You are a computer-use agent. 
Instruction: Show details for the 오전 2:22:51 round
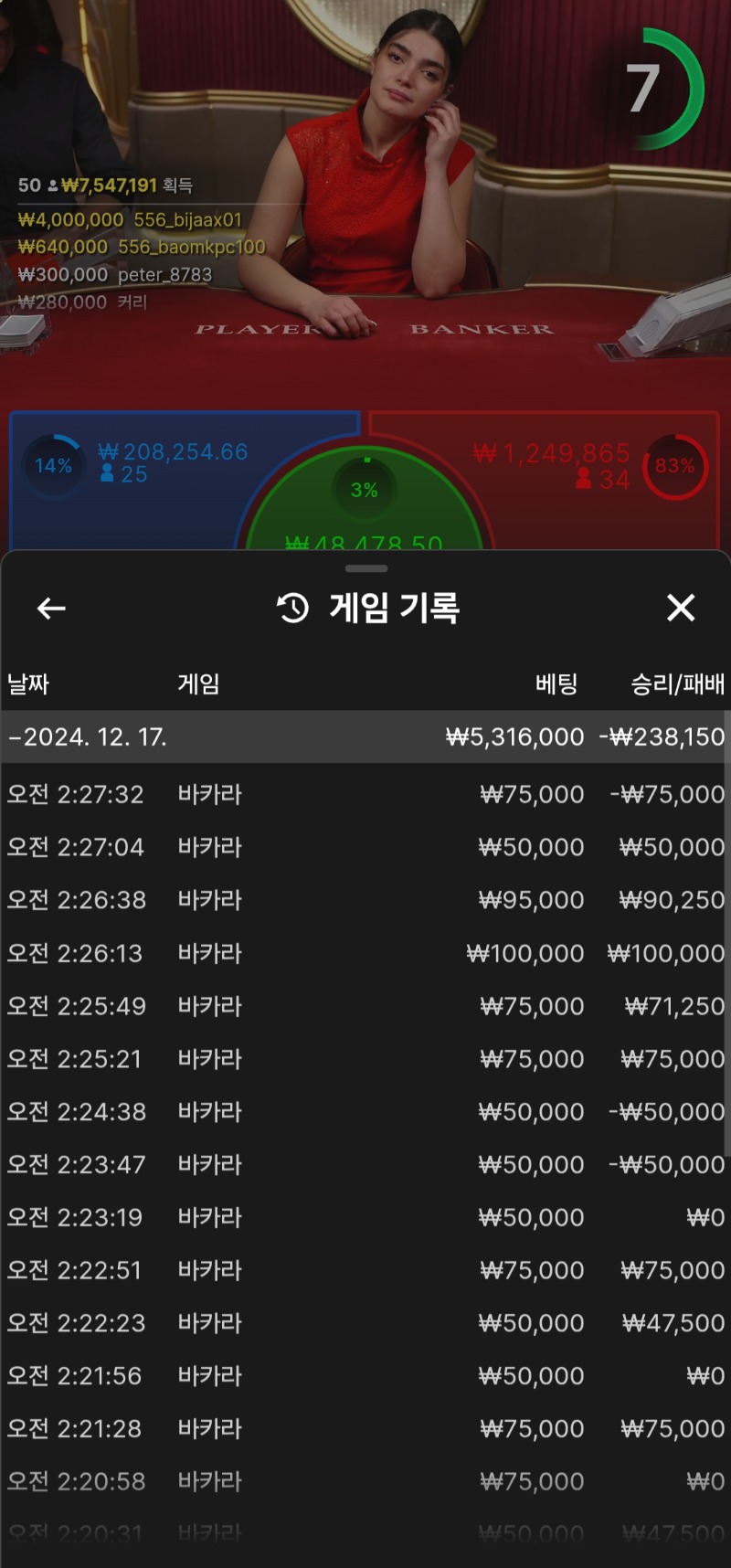pyautogui.click(x=365, y=1270)
